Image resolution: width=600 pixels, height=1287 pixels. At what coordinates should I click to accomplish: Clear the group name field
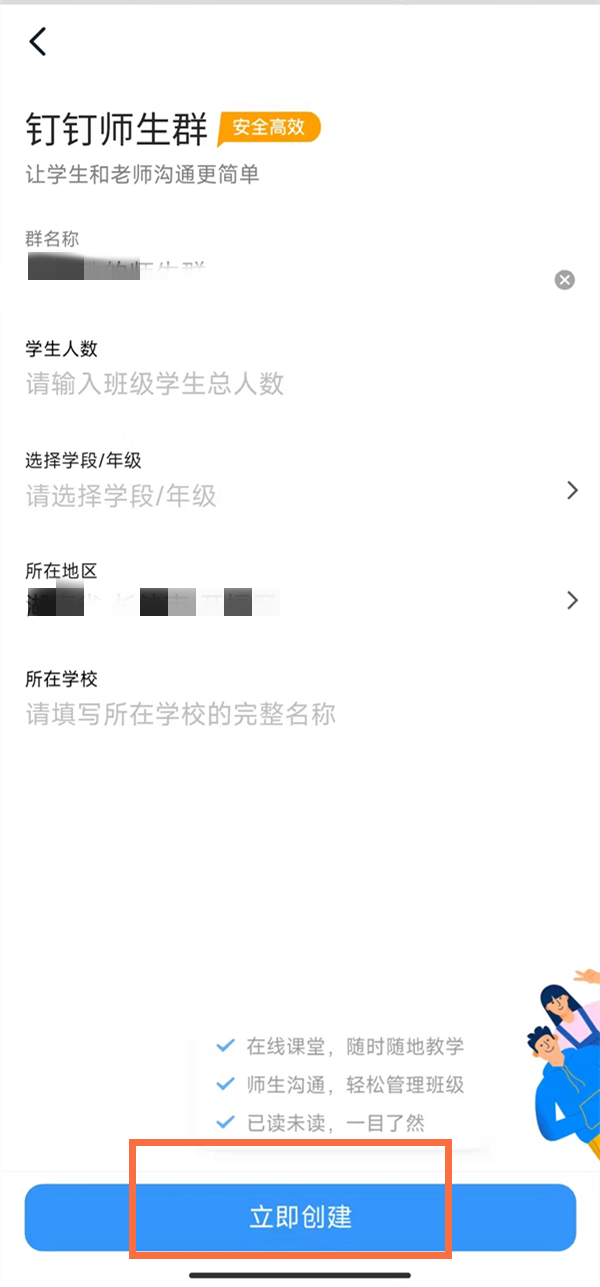pos(565,280)
